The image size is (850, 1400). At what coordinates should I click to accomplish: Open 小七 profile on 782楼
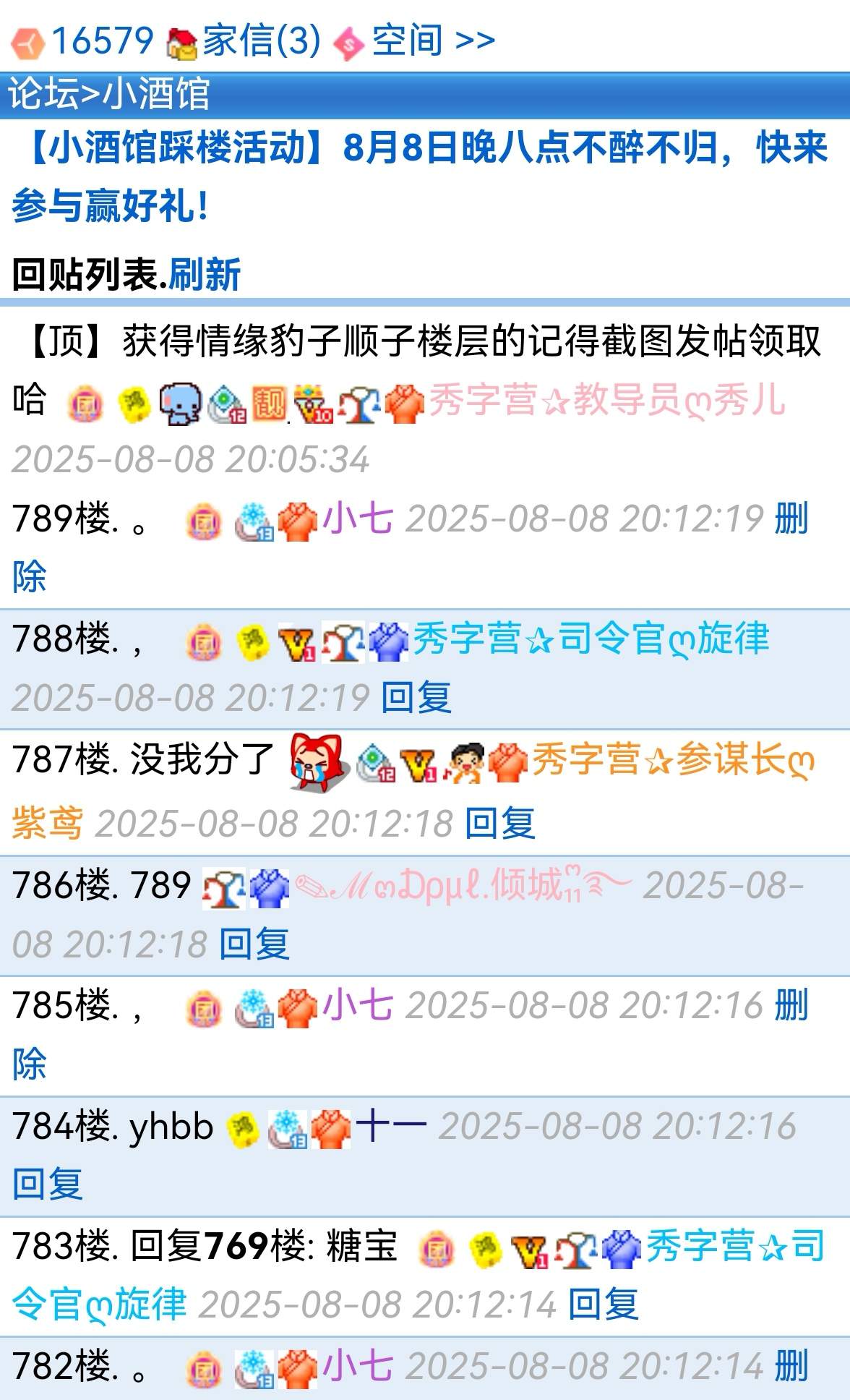point(358,1367)
